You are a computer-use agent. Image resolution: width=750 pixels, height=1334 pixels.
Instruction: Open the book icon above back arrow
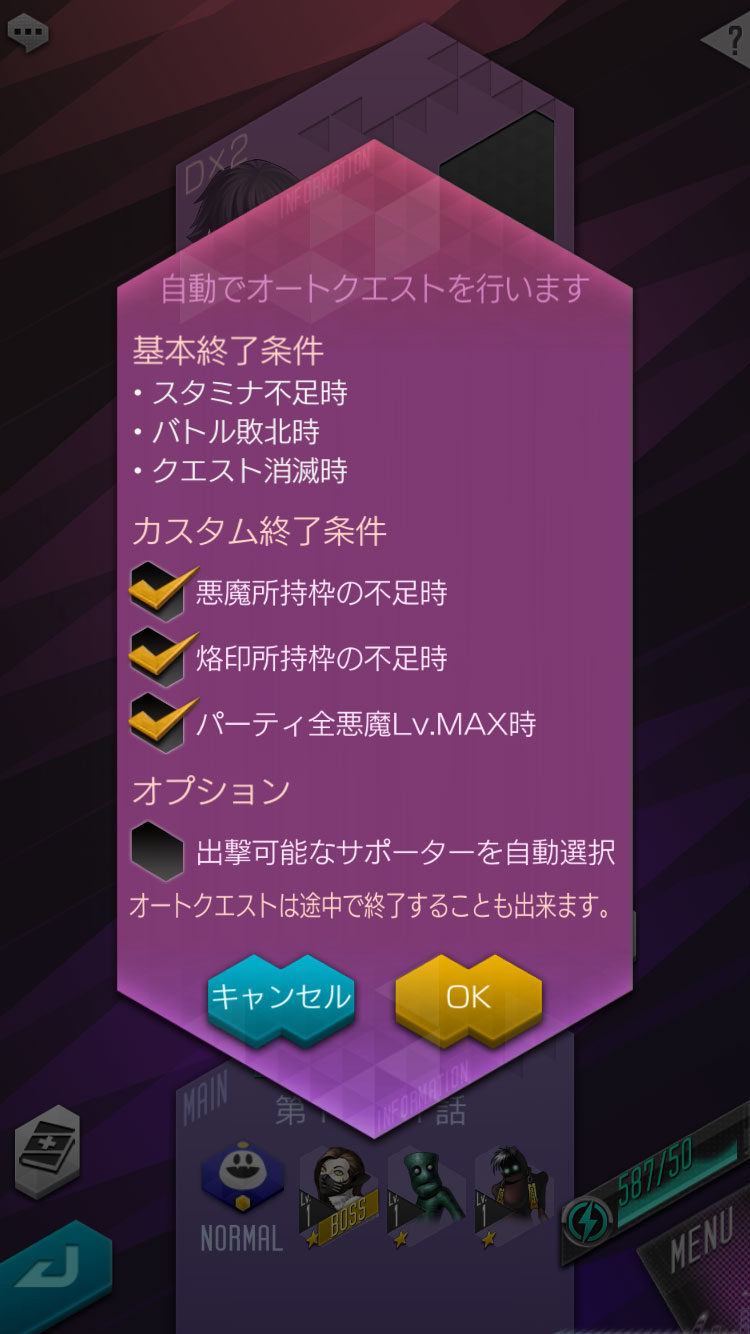[x=48, y=1152]
